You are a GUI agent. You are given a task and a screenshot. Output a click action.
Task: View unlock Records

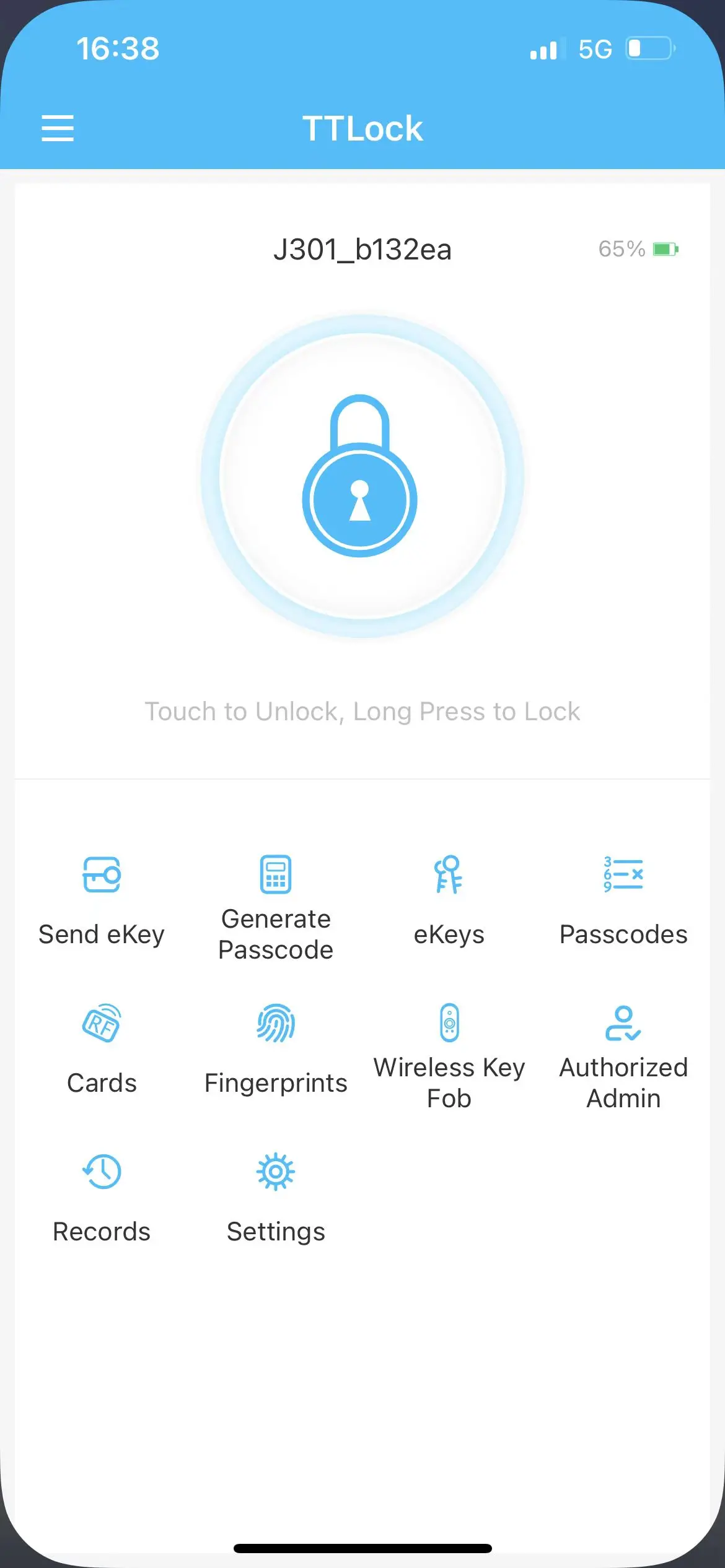102,1199
